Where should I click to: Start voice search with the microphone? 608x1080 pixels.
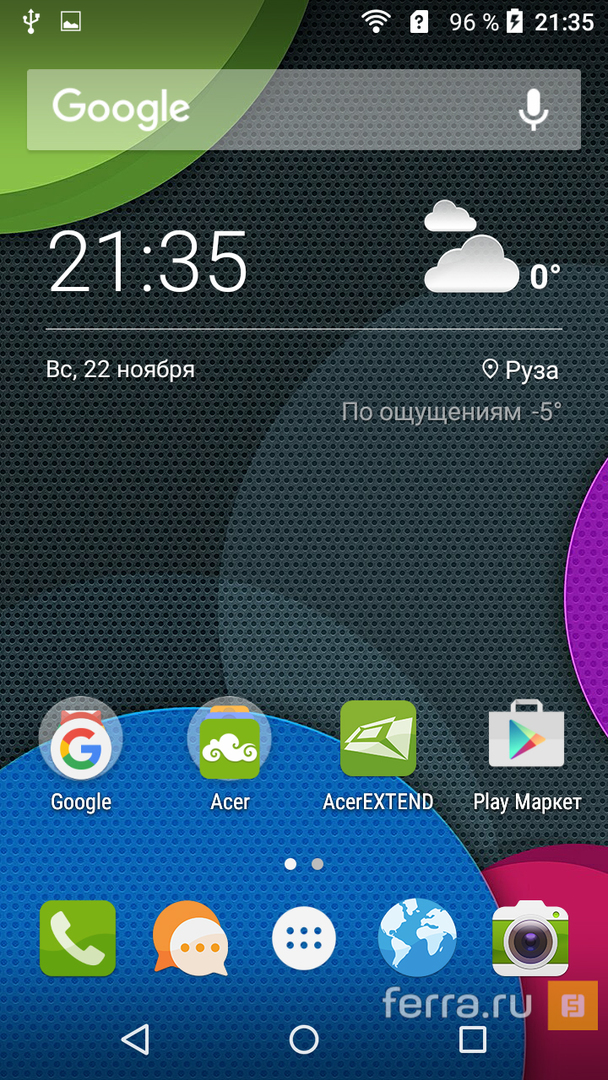[533, 109]
